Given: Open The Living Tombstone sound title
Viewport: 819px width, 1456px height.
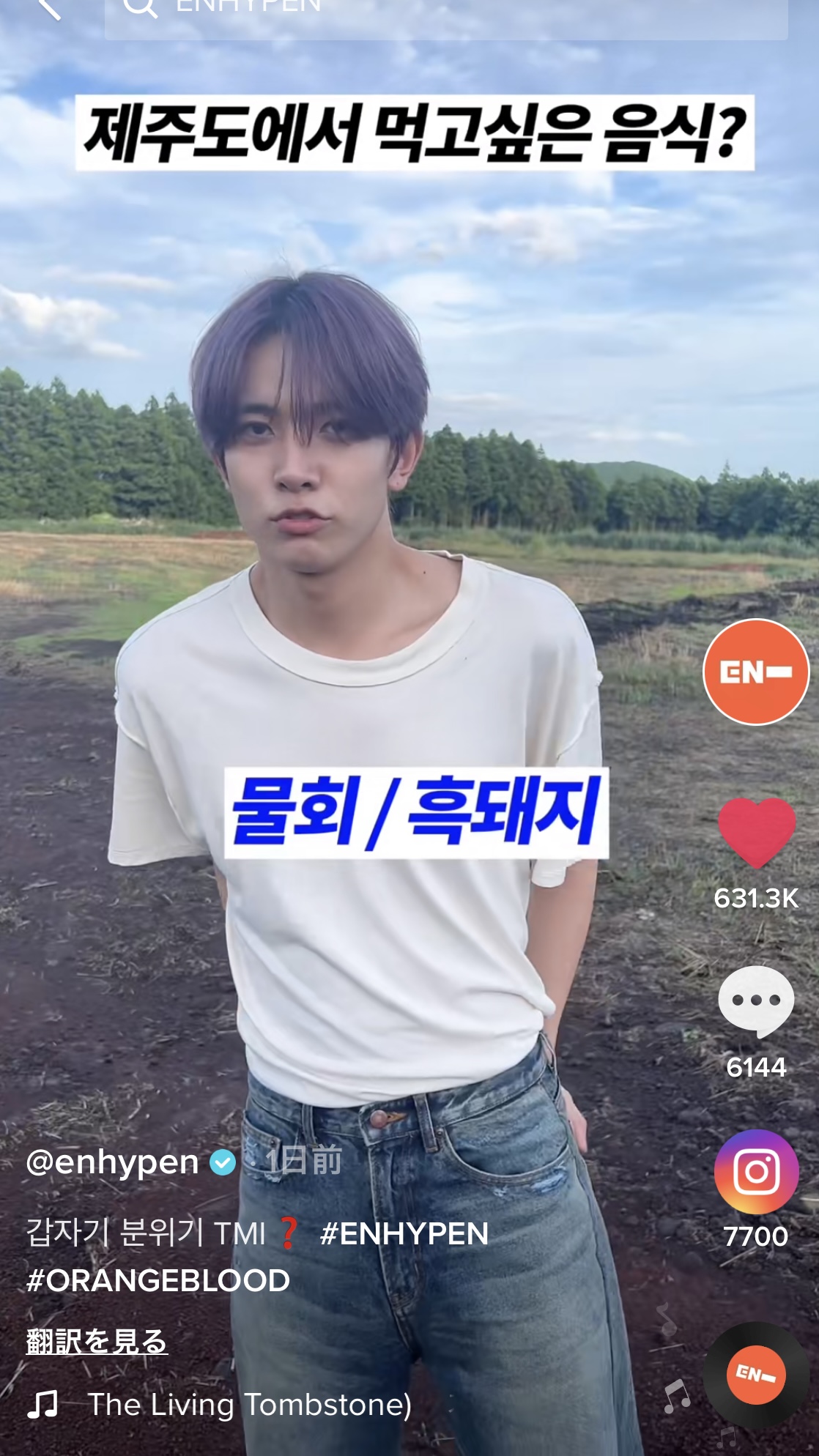Looking at the screenshot, I should [250, 1405].
